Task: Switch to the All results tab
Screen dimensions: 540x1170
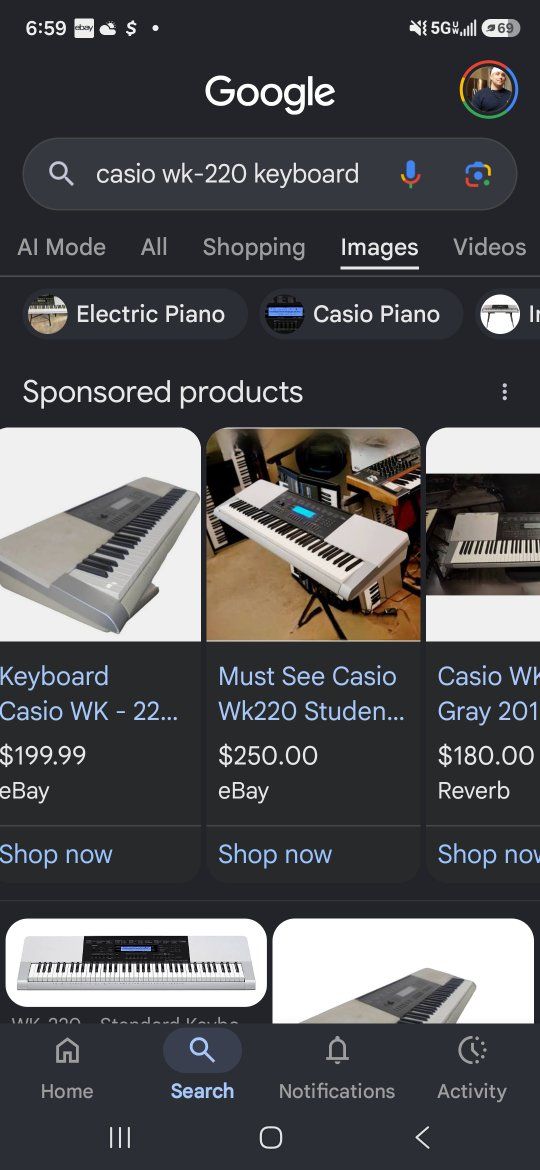Action: click(x=154, y=247)
